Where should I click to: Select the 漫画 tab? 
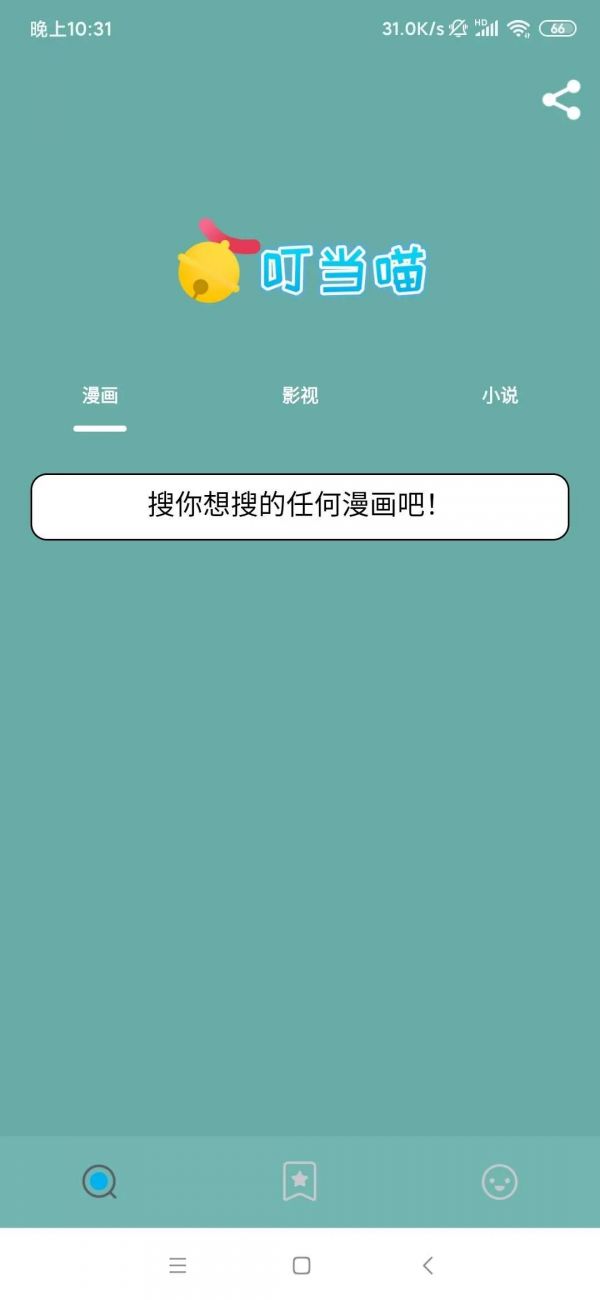point(100,396)
